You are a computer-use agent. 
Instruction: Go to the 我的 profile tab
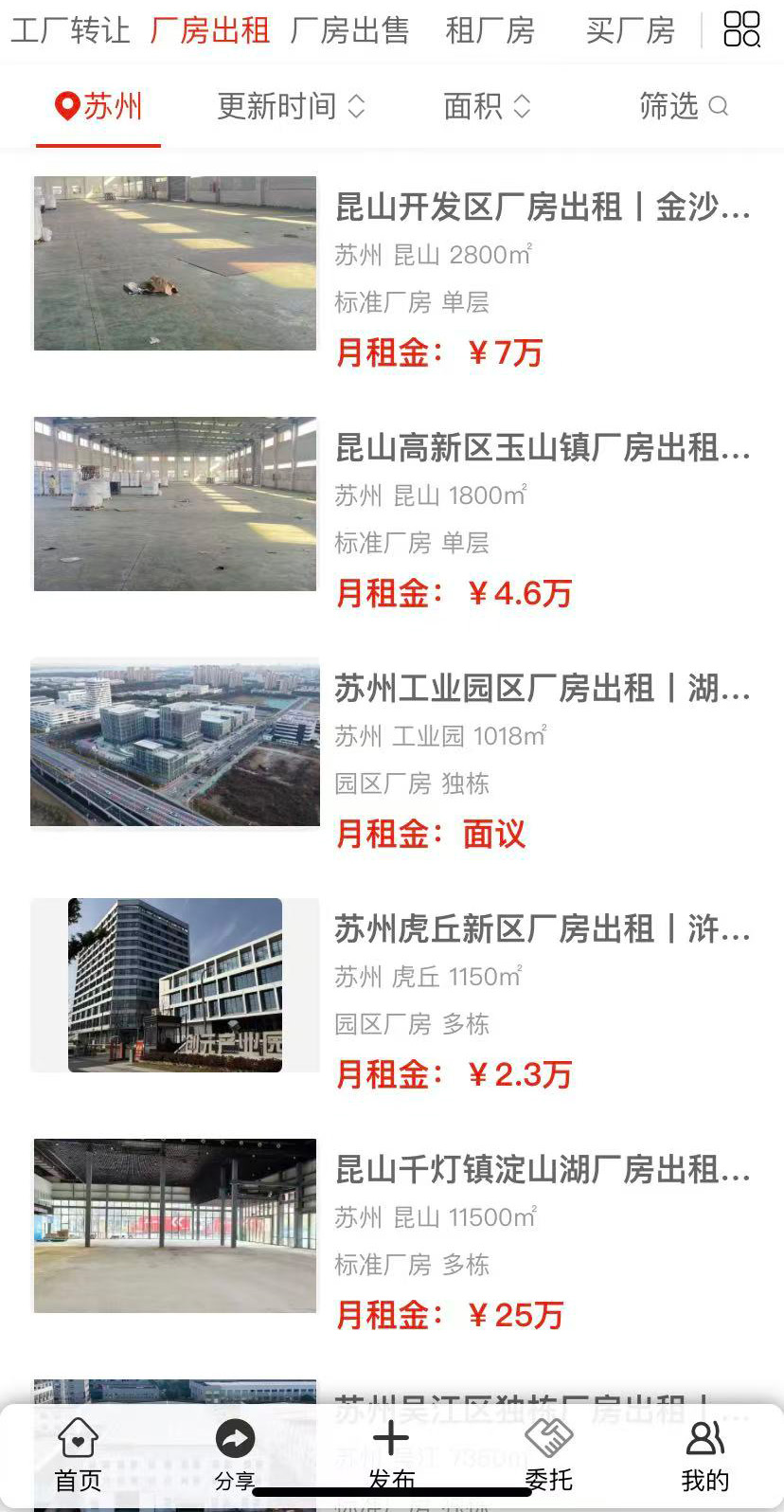[705, 1455]
